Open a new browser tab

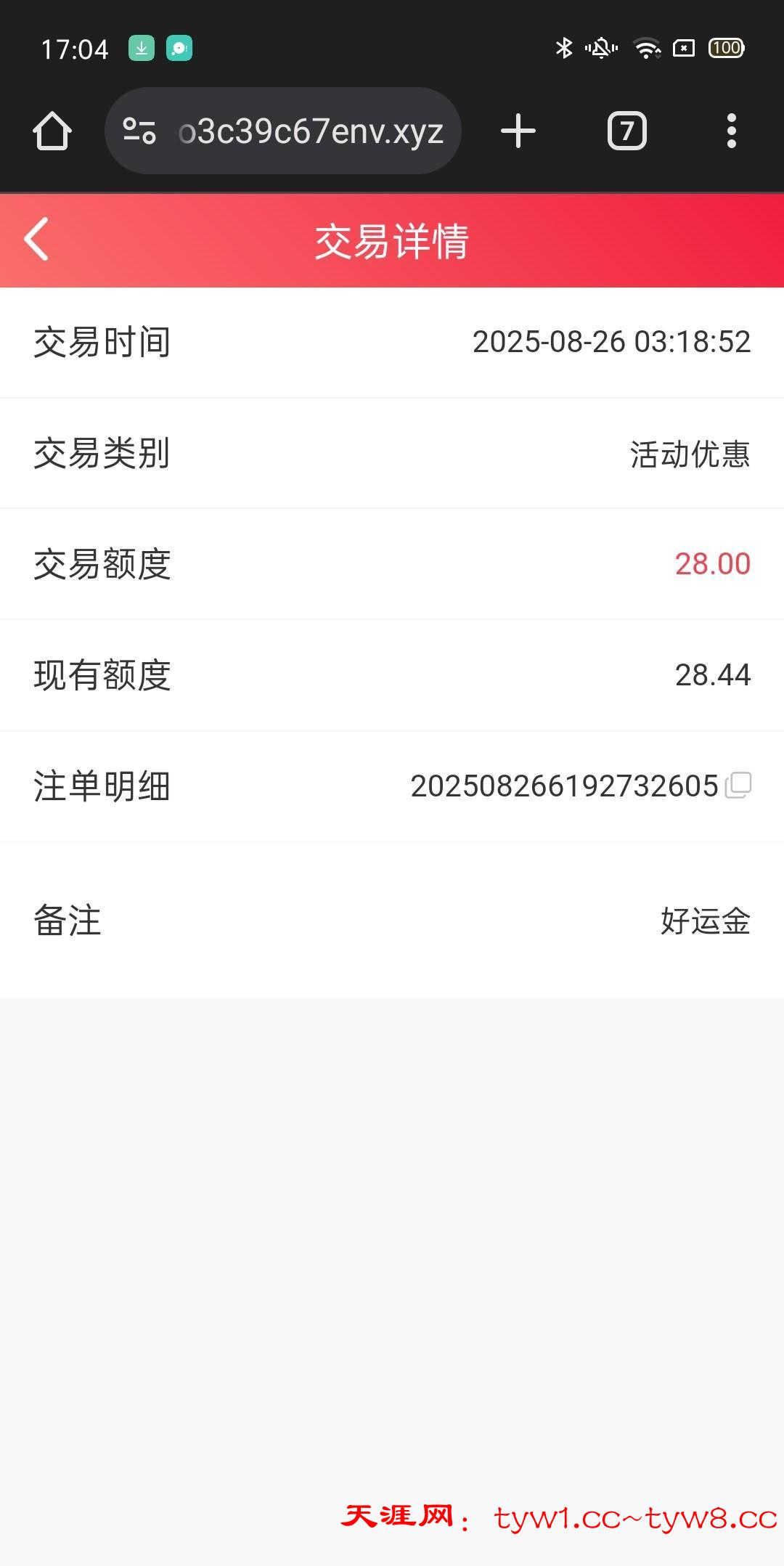(x=518, y=131)
